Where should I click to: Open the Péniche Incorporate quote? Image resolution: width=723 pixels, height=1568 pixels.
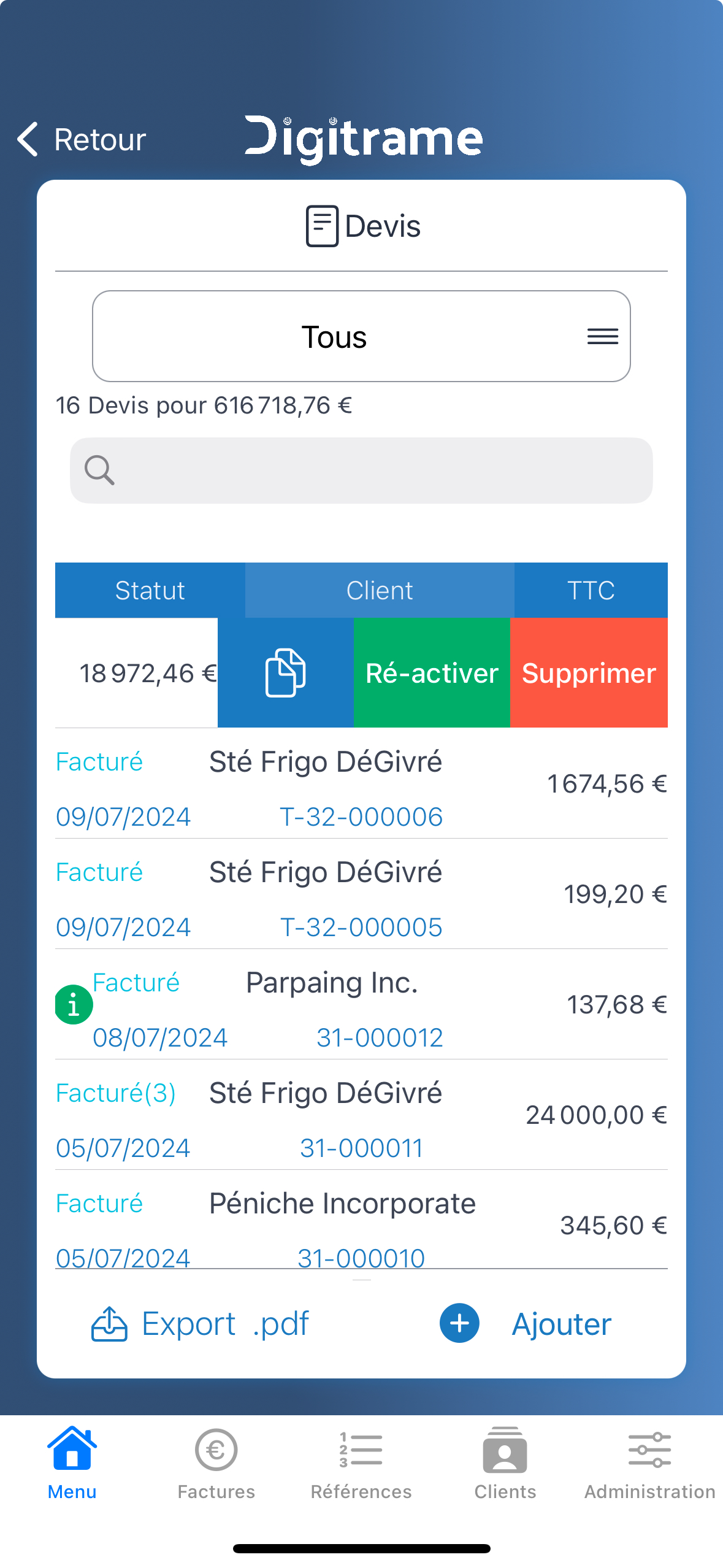361,1220
